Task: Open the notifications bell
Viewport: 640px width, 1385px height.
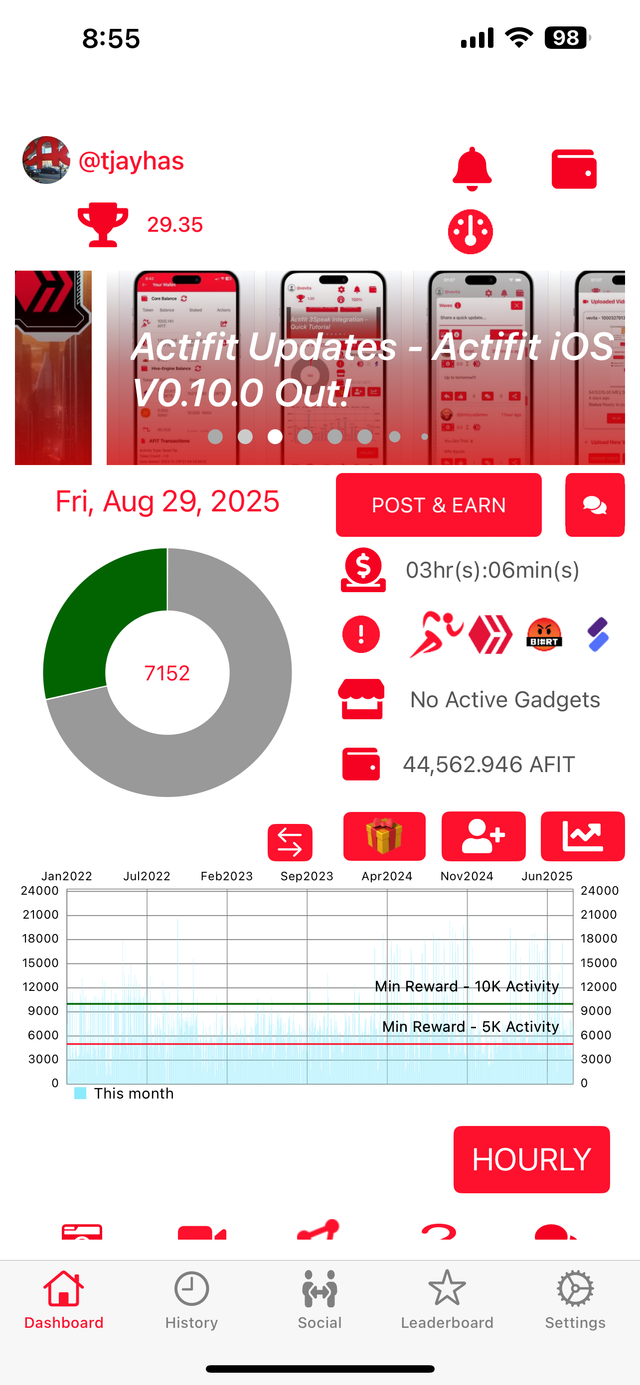Action: point(472,168)
